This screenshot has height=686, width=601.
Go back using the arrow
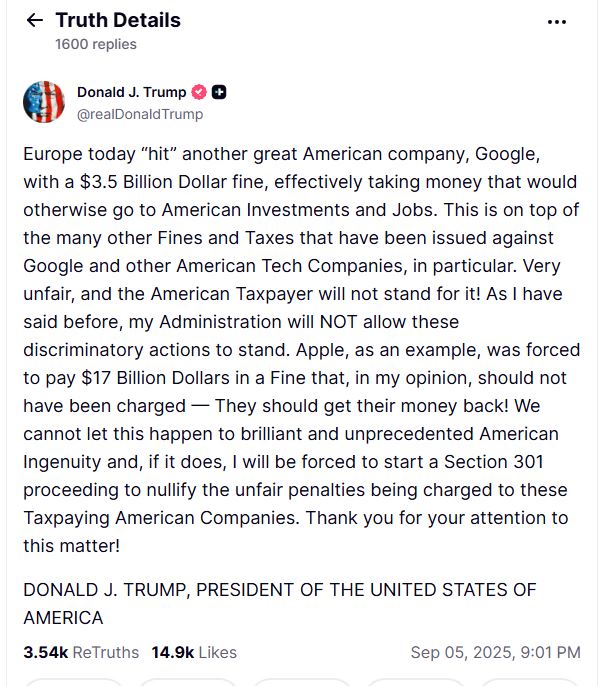35,21
